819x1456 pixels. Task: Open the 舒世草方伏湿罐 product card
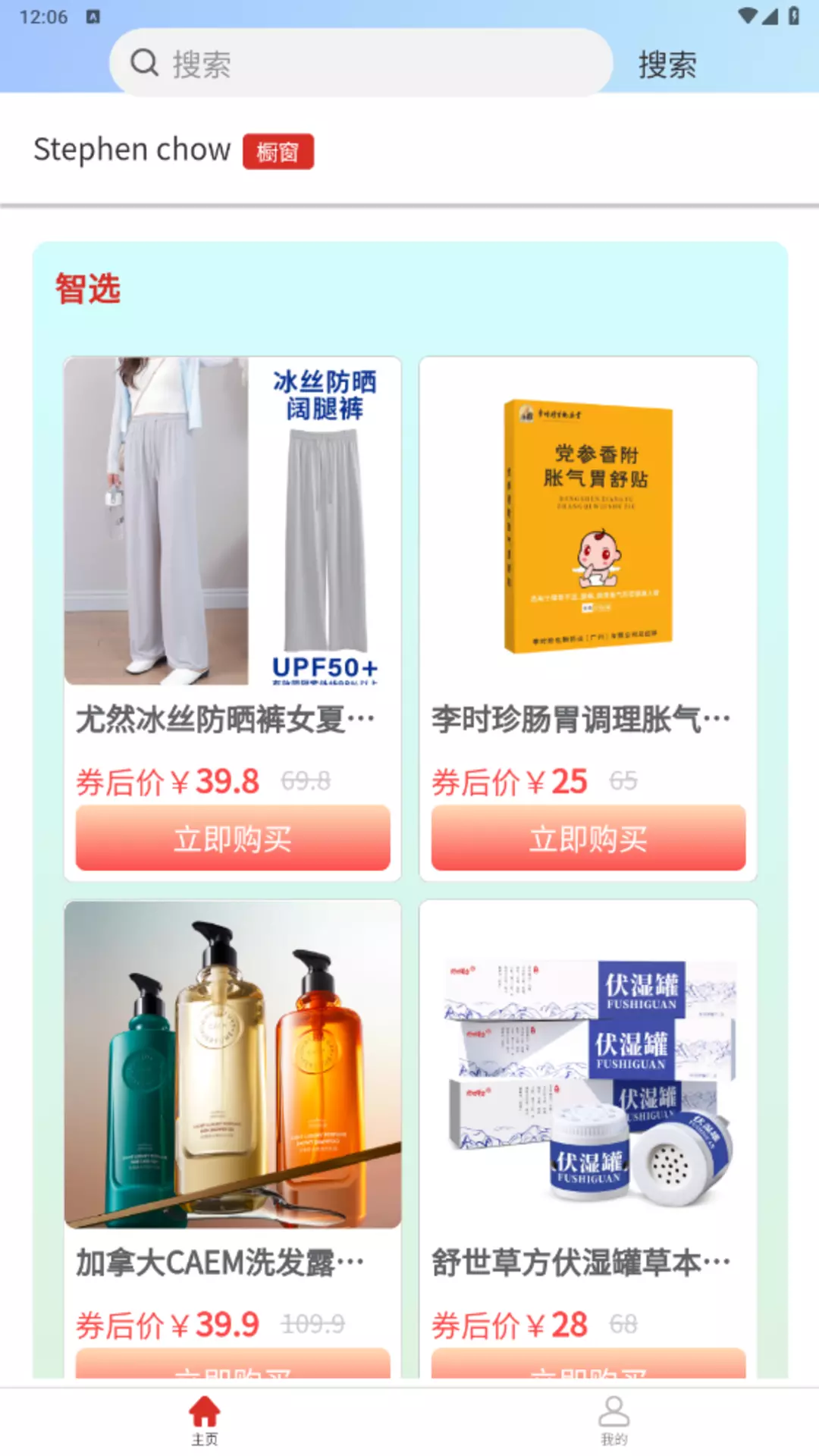point(588,1137)
